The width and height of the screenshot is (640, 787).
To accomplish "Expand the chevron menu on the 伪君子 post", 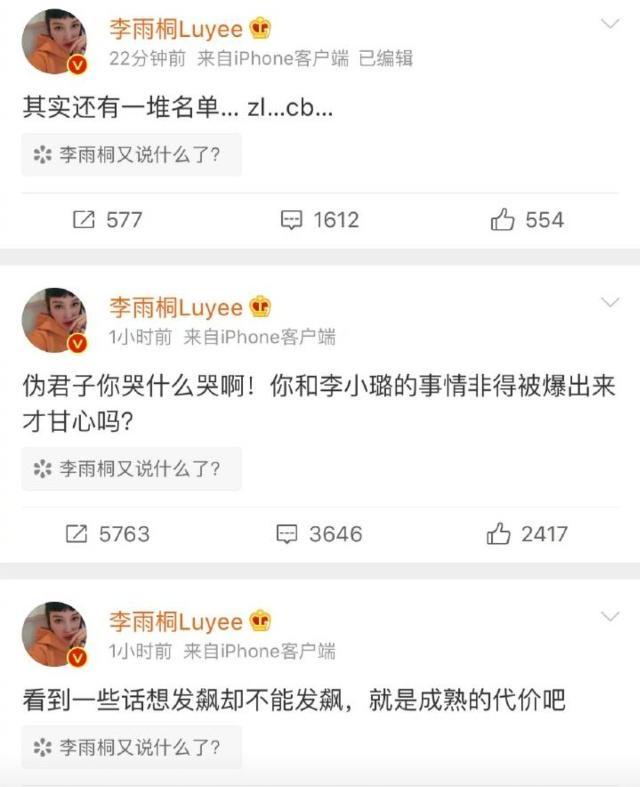I will pyautogui.click(x=610, y=302).
